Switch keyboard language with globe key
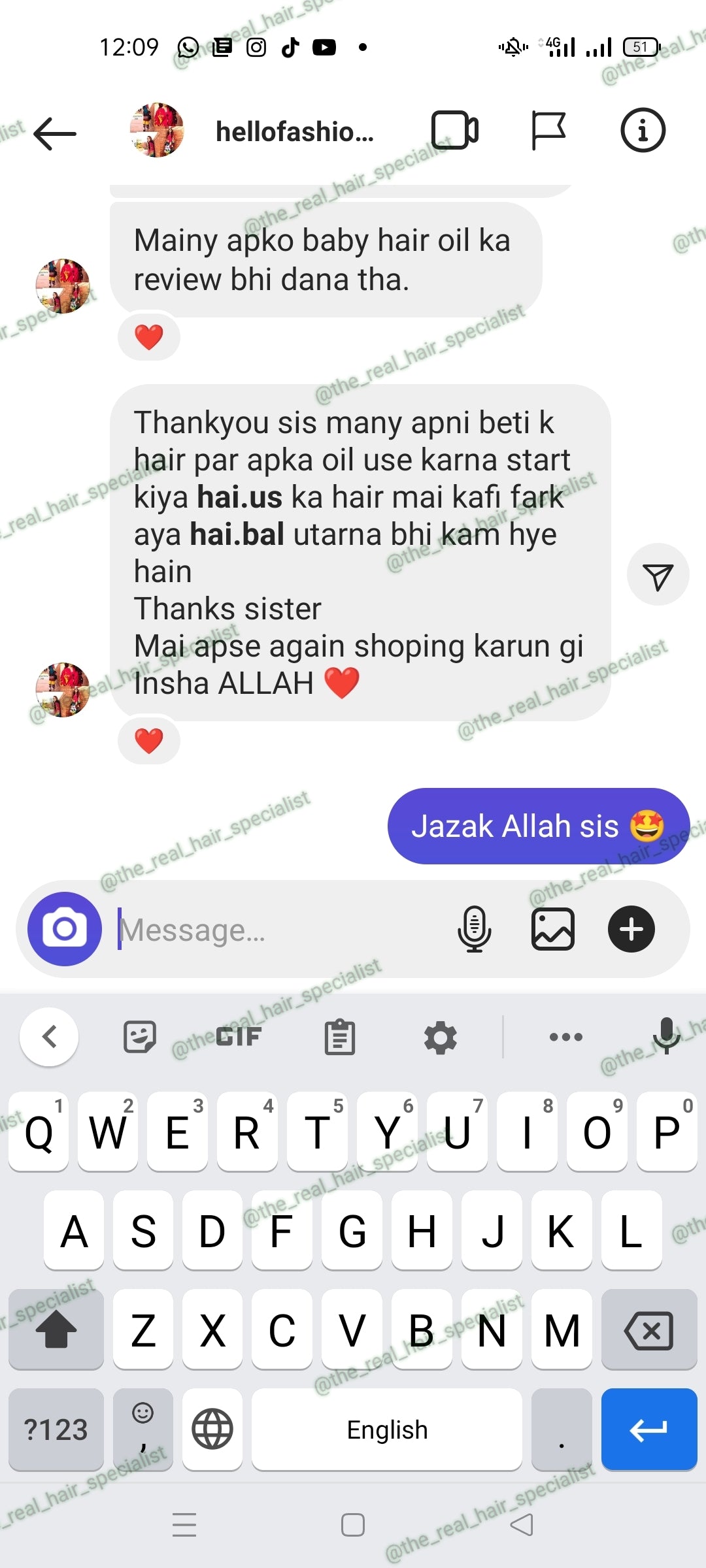The width and height of the screenshot is (706, 1568). tap(212, 1429)
